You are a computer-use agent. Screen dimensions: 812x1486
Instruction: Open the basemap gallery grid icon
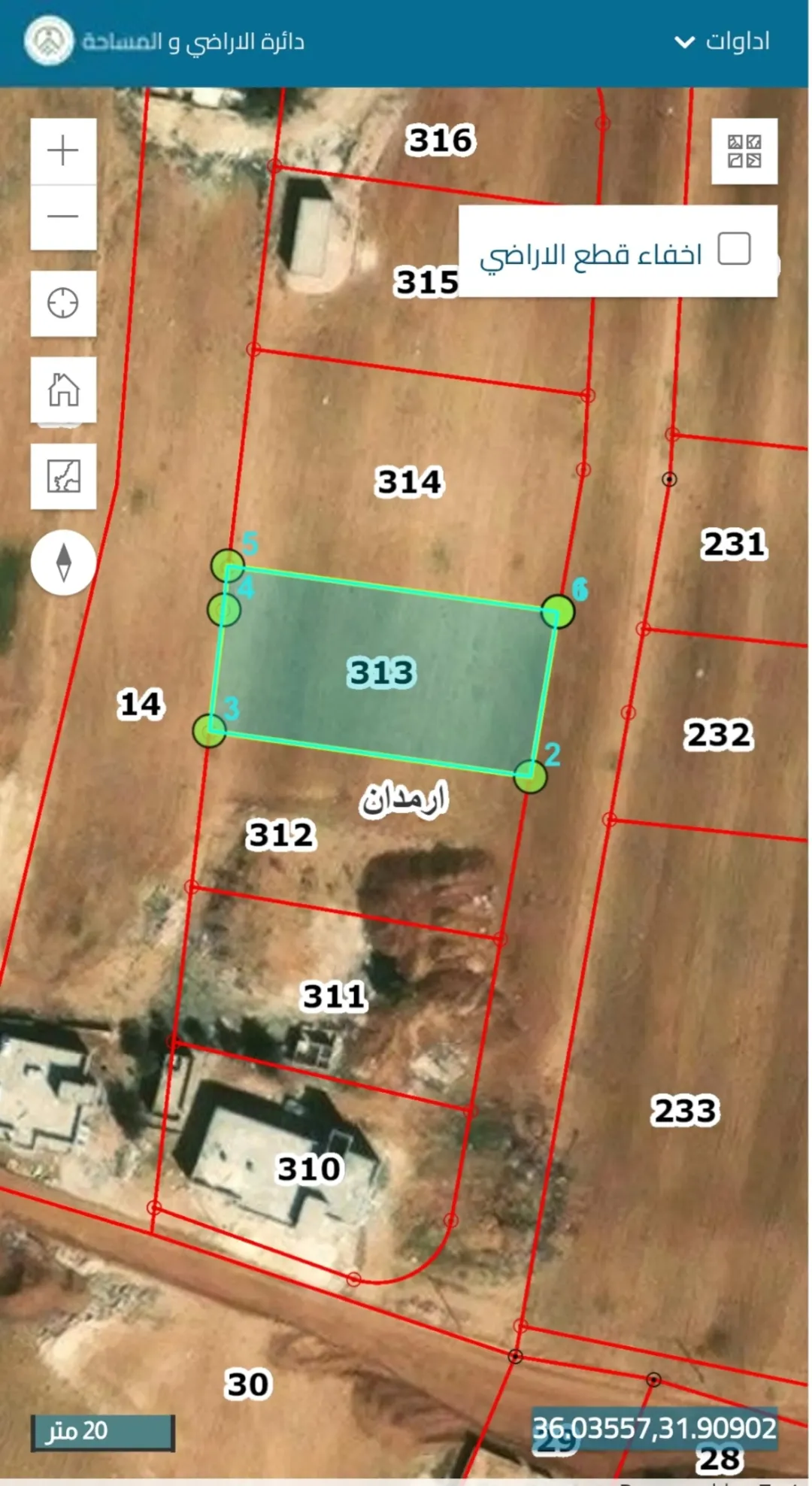(x=744, y=151)
